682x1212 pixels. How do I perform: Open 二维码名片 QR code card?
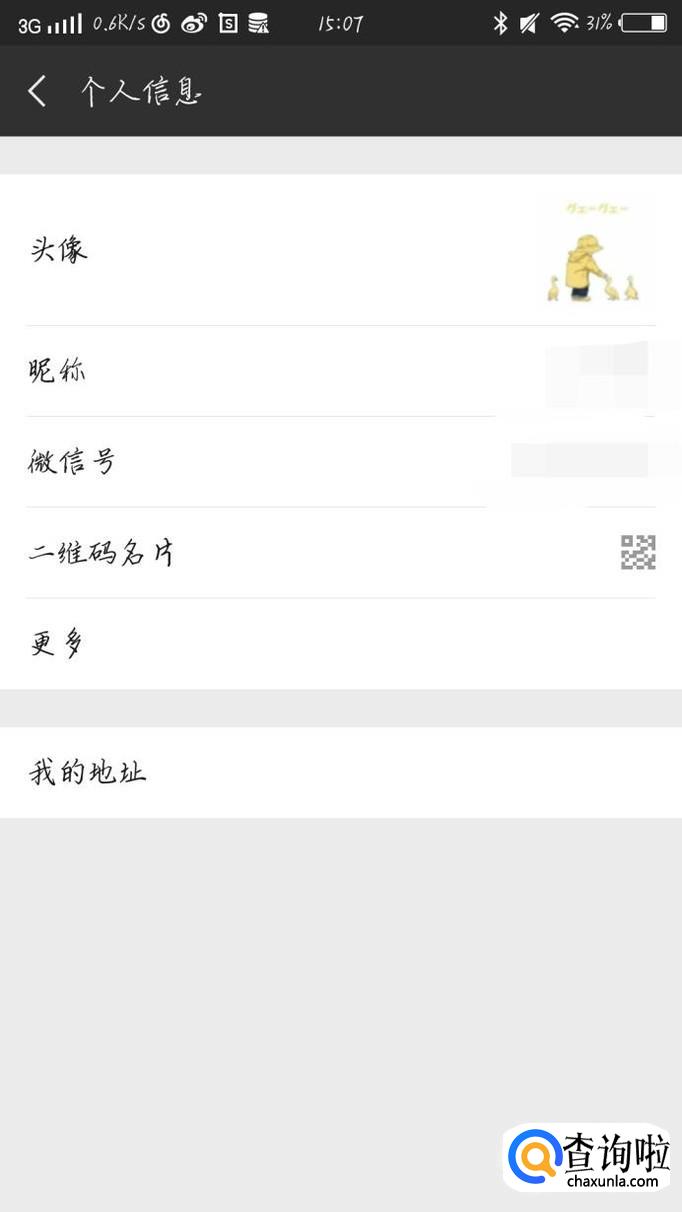click(x=340, y=553)
